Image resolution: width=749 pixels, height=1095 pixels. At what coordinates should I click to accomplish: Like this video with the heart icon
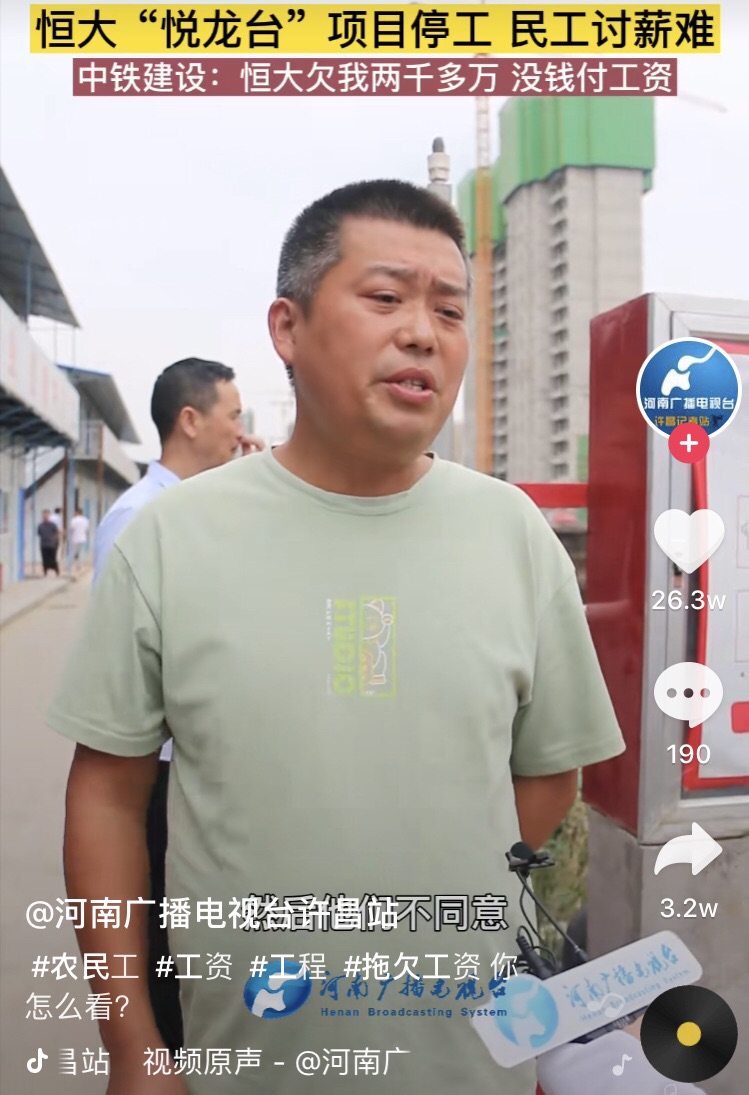tap(688, 541)
